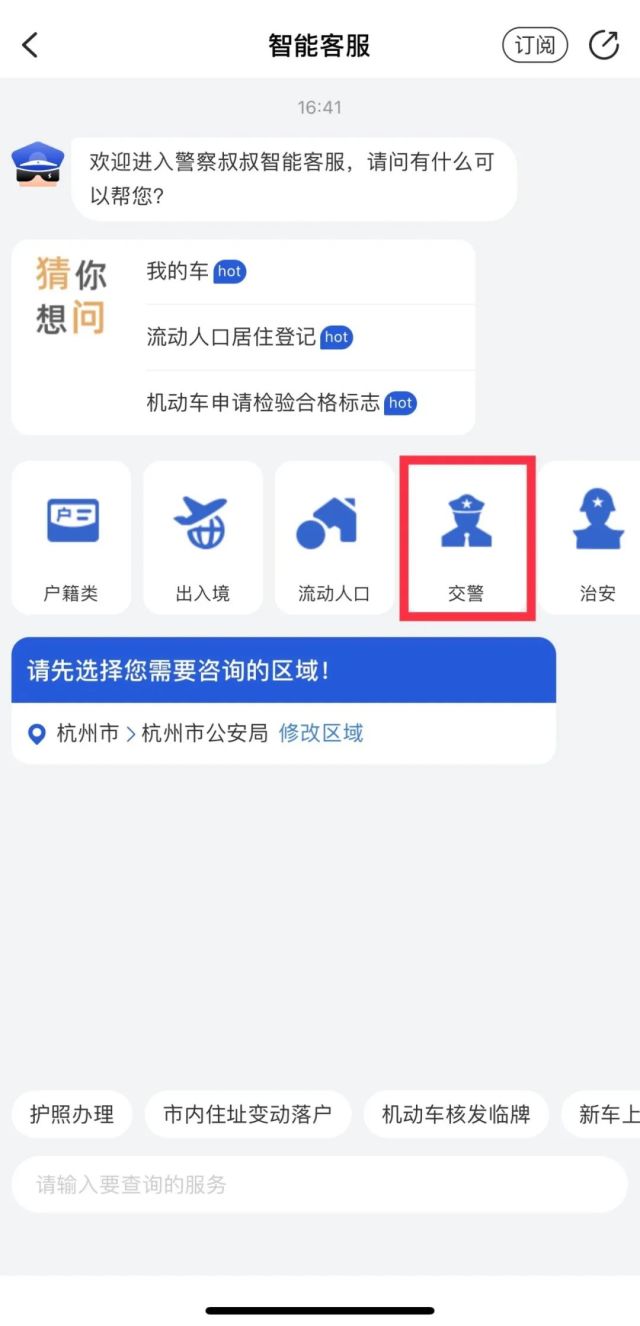Screen dimensions: 640x1326
Task: Select the 护照办理 quick chip
Action: 71,1114
